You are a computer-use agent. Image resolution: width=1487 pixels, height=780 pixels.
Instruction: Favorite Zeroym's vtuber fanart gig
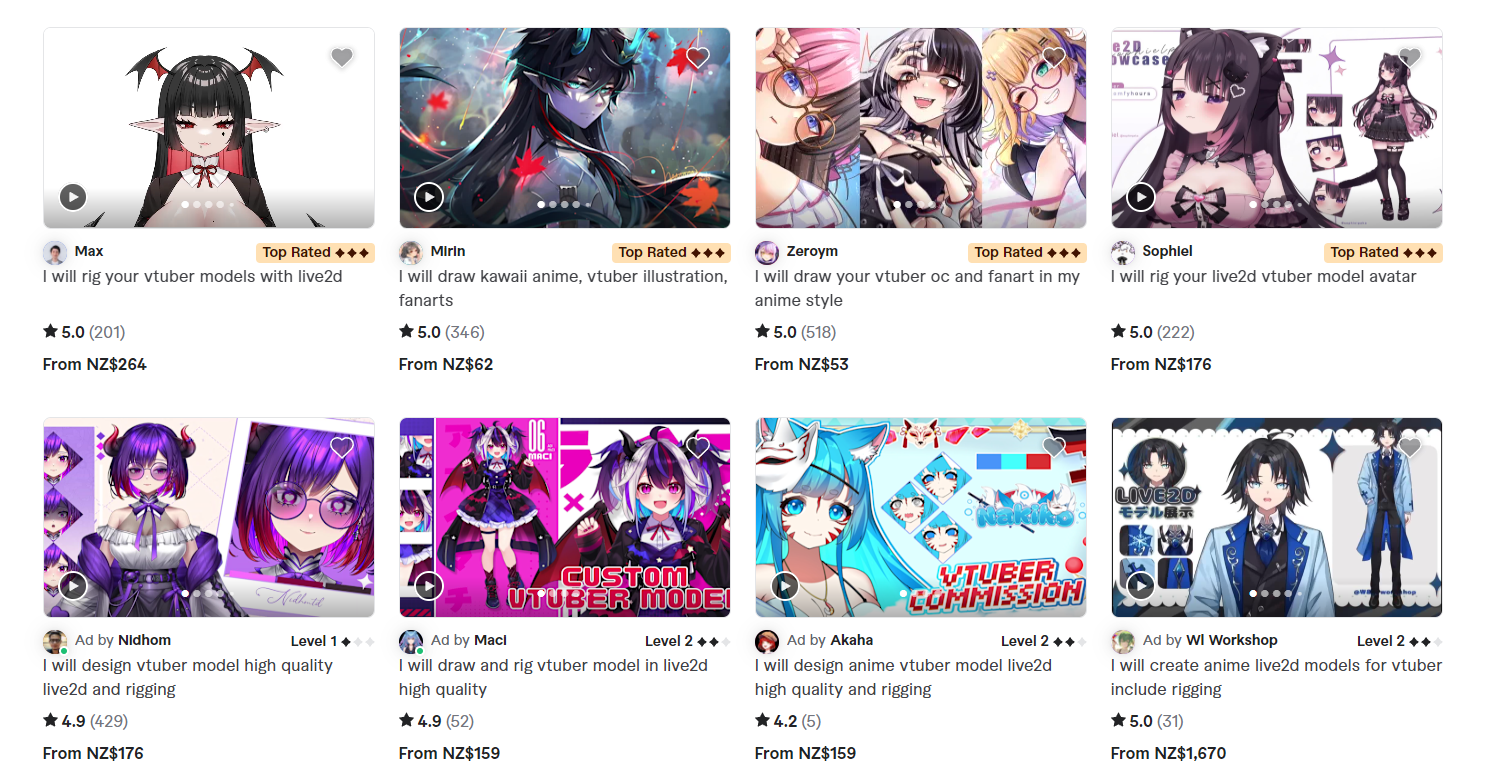click(x=1054, y=58)
